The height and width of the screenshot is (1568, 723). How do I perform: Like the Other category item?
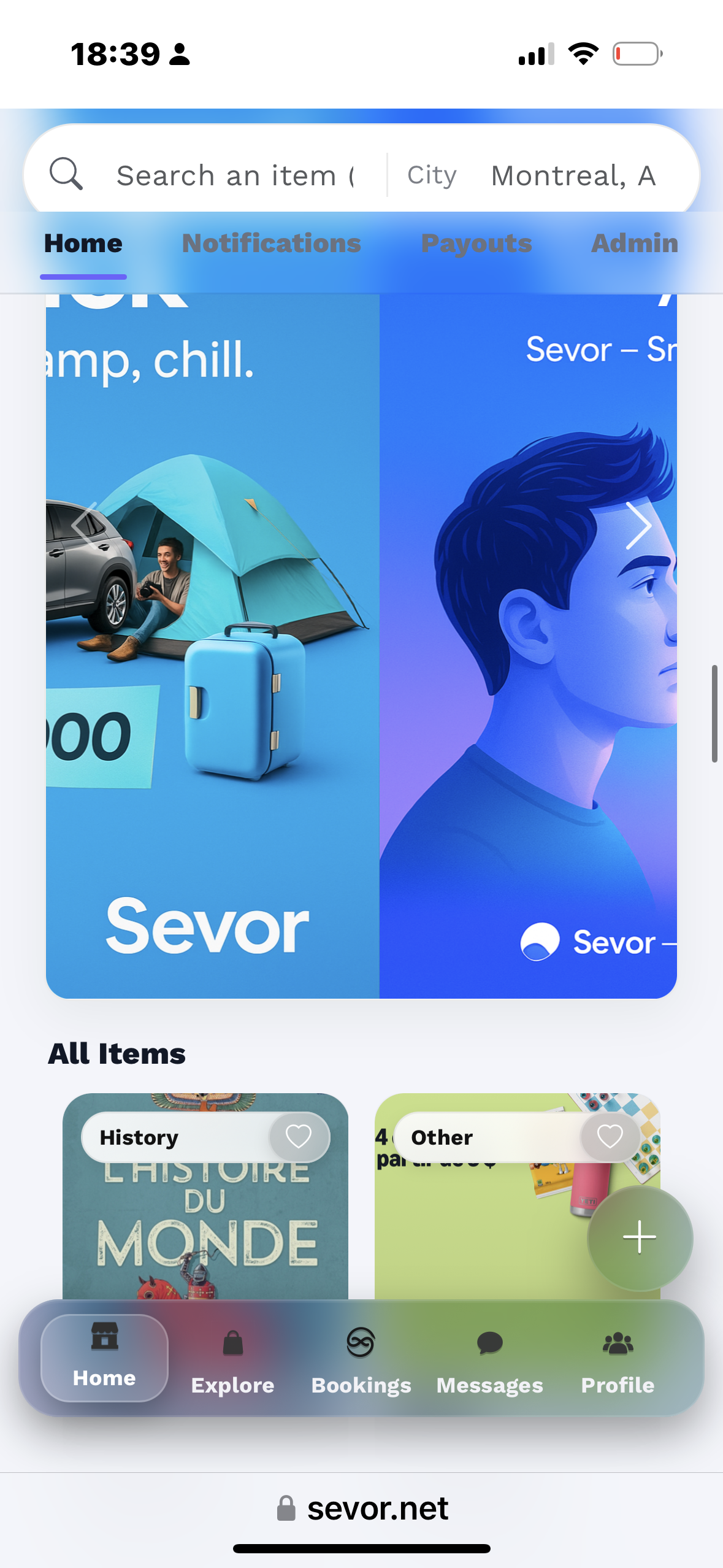(x=610, y=1136)
